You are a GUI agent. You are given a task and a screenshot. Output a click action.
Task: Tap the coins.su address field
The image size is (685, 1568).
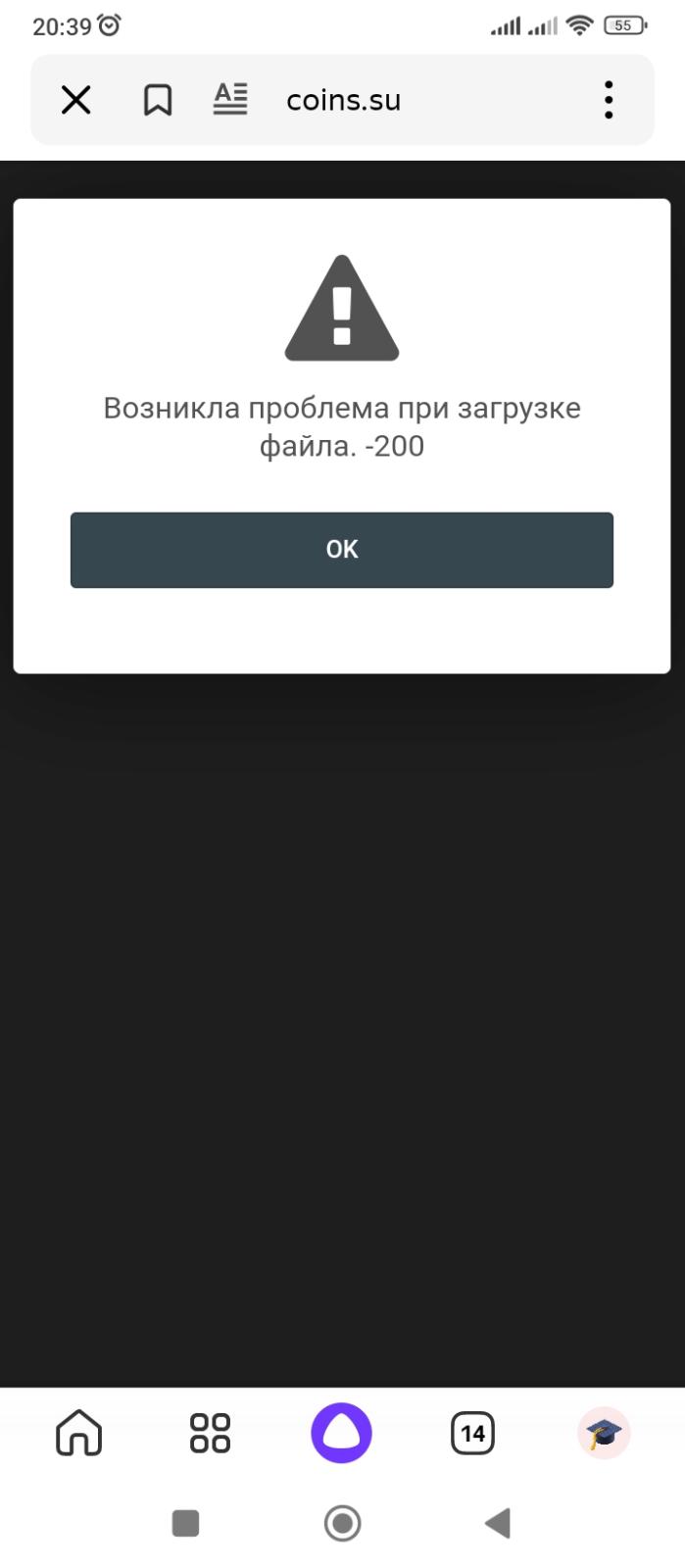pyautogui.click(x=344, y=101)
